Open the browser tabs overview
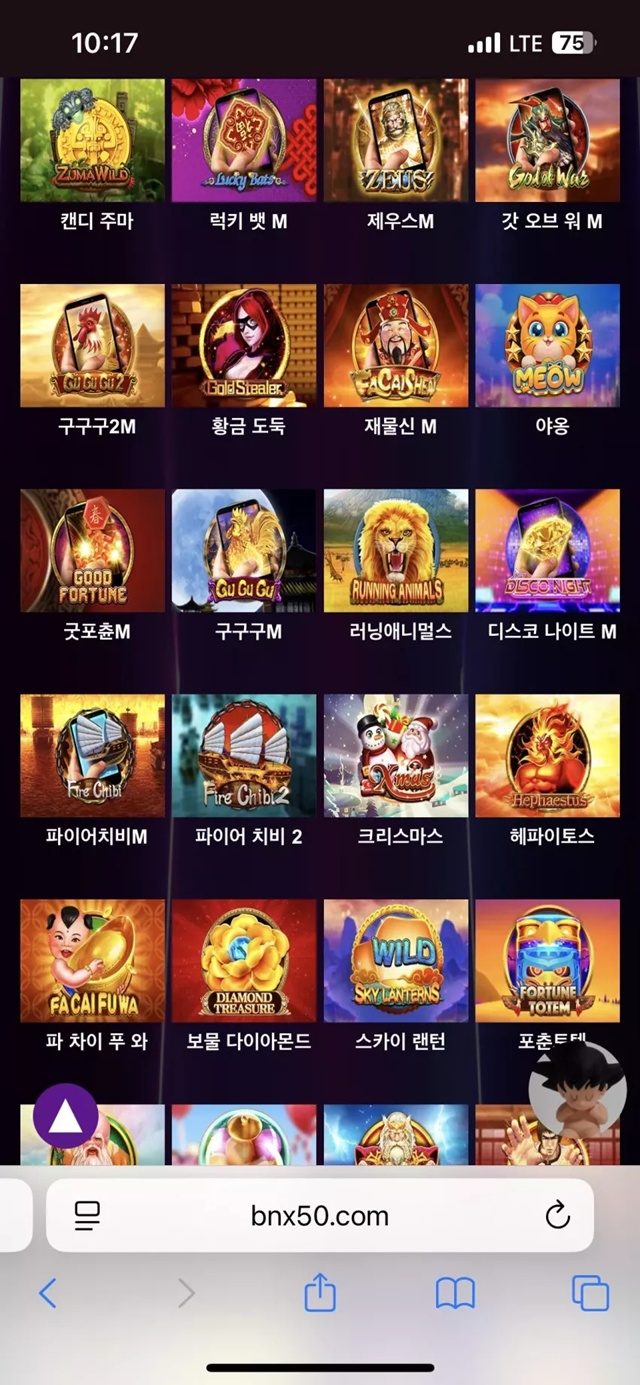Image resolution: width=640 pixels, height=1385 pixels. point(590,1294)
